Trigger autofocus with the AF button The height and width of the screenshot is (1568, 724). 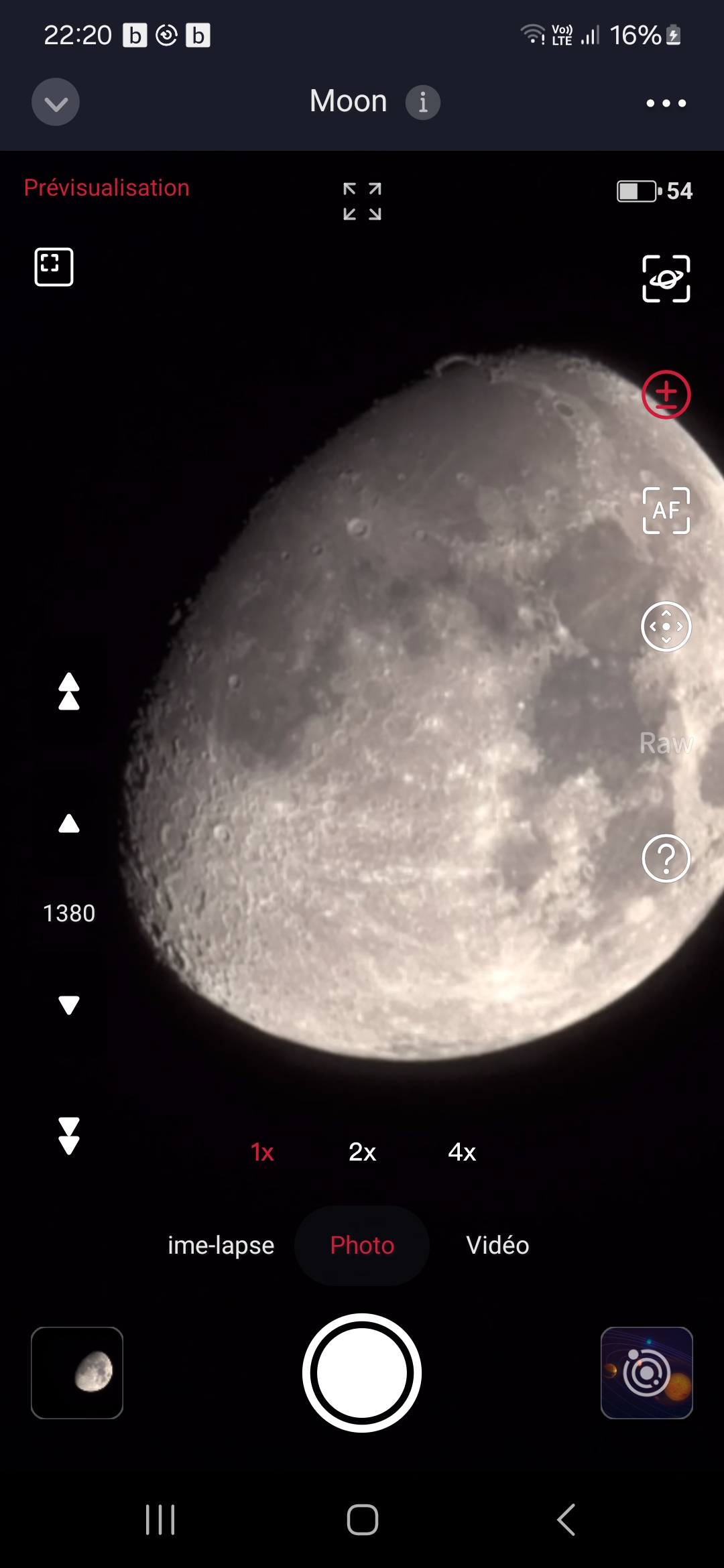tap(666, 511)
